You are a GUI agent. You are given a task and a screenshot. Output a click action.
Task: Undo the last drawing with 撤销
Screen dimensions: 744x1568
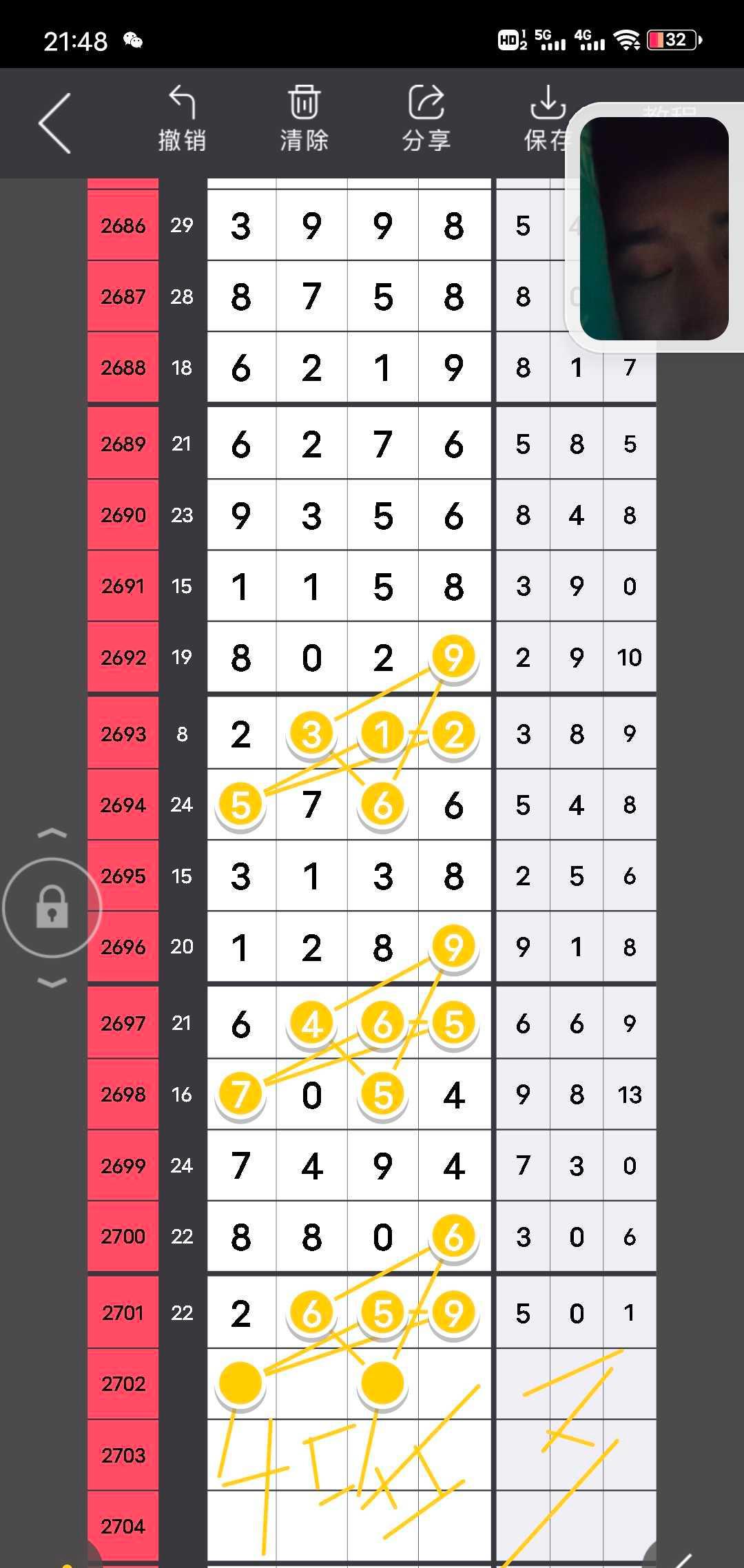(182, 118)
